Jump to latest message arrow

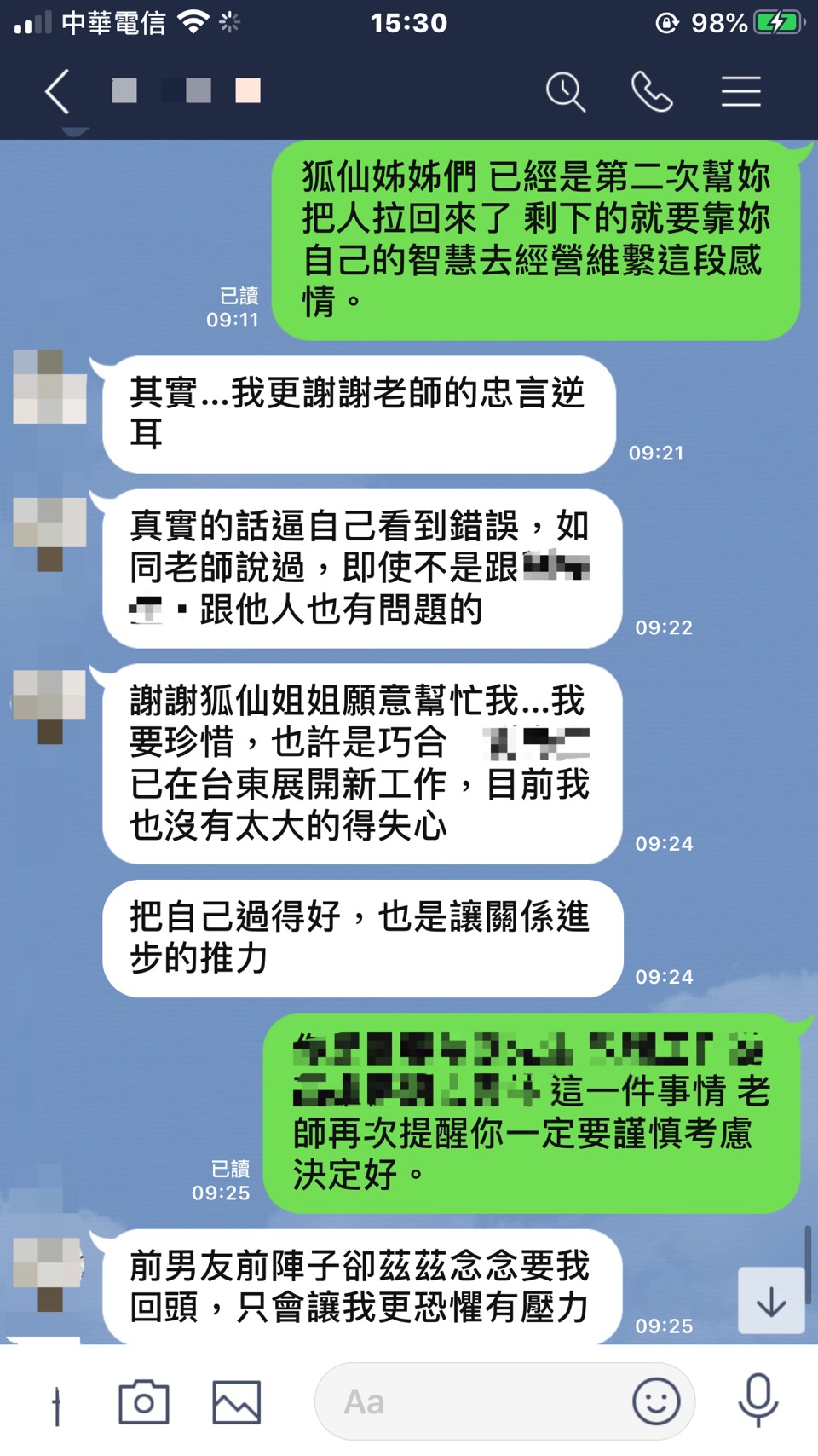pos(771,1301)
